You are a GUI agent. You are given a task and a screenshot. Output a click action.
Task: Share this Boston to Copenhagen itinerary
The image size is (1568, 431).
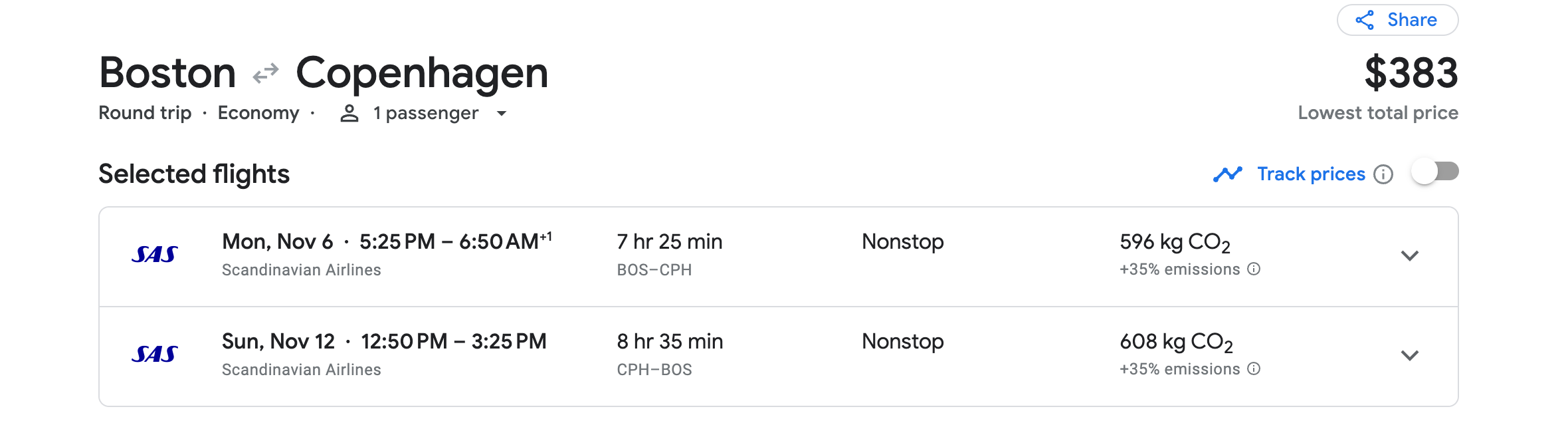tap(1397, 20)
